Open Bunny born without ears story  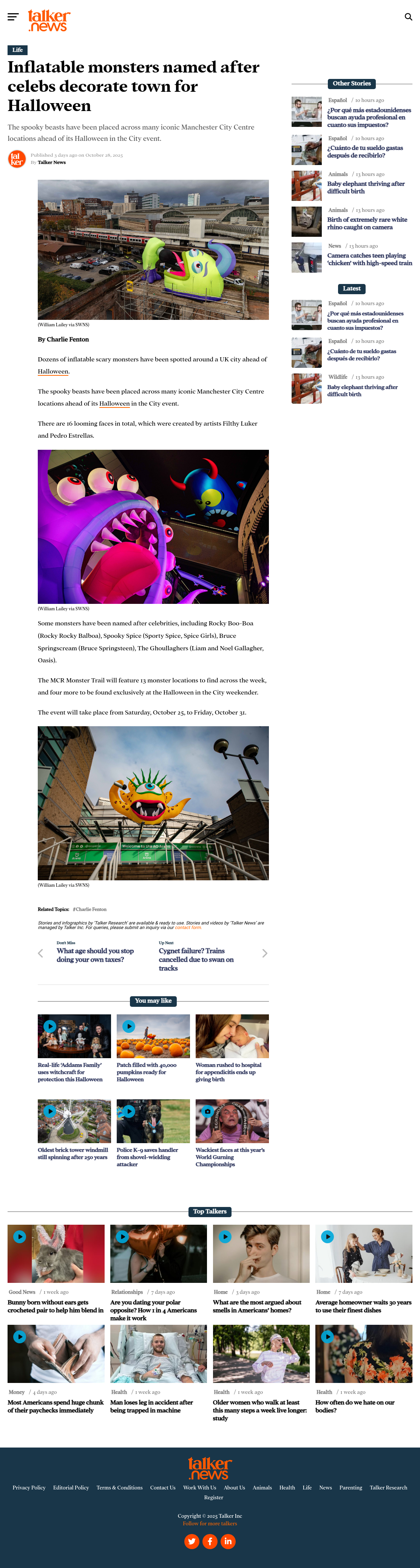point(56,1306)
